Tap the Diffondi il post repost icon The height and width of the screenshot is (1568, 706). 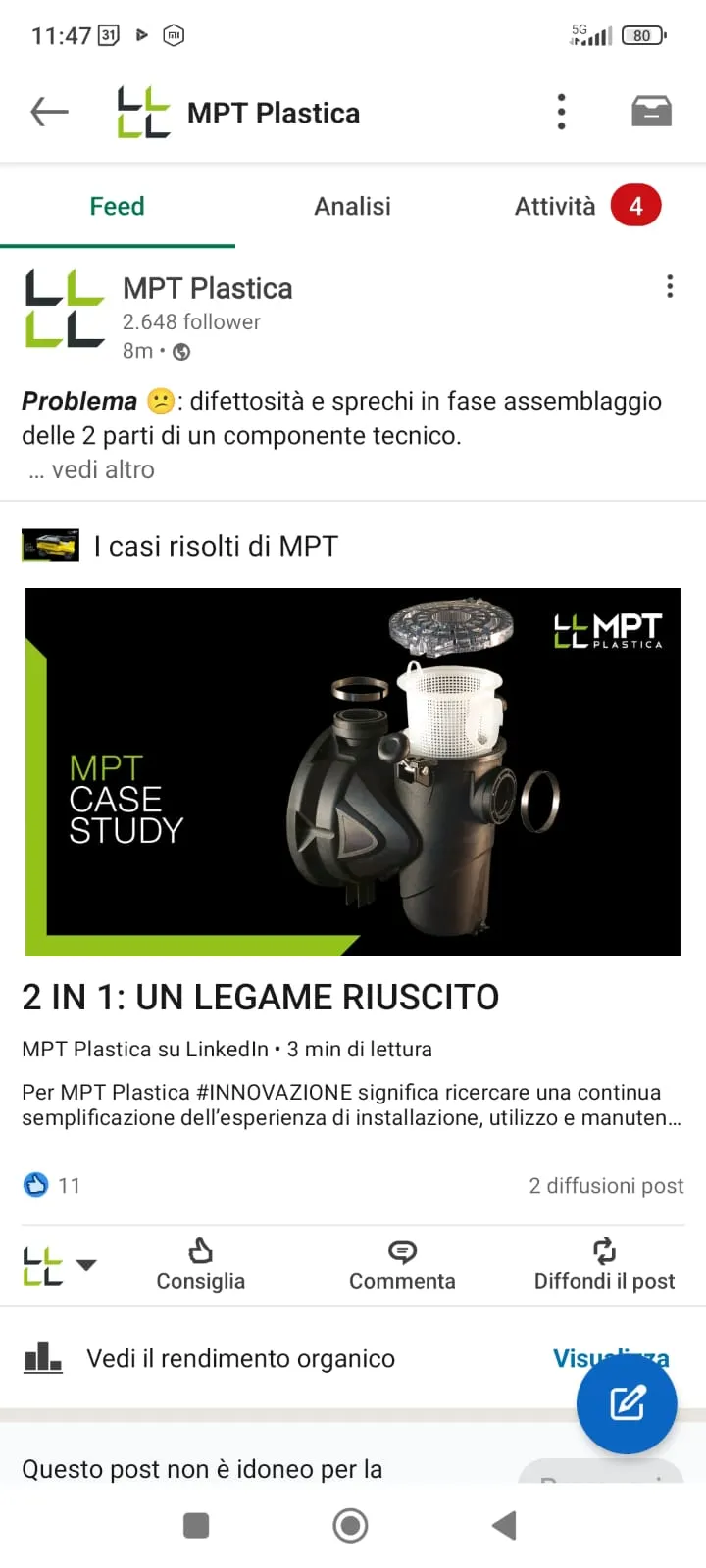coord(604,1250)
